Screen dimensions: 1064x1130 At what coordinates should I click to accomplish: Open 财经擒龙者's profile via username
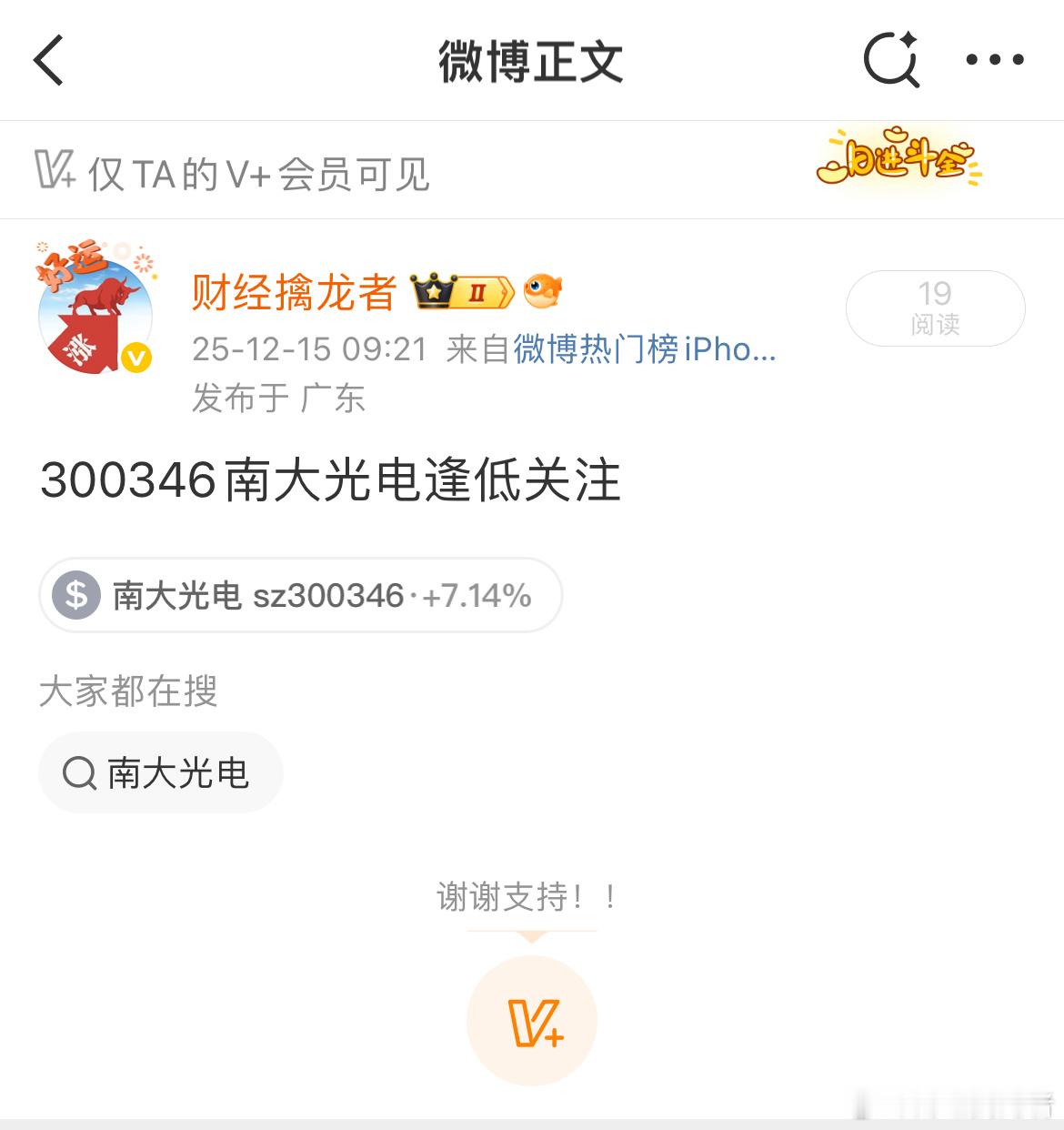click(291, 291)
